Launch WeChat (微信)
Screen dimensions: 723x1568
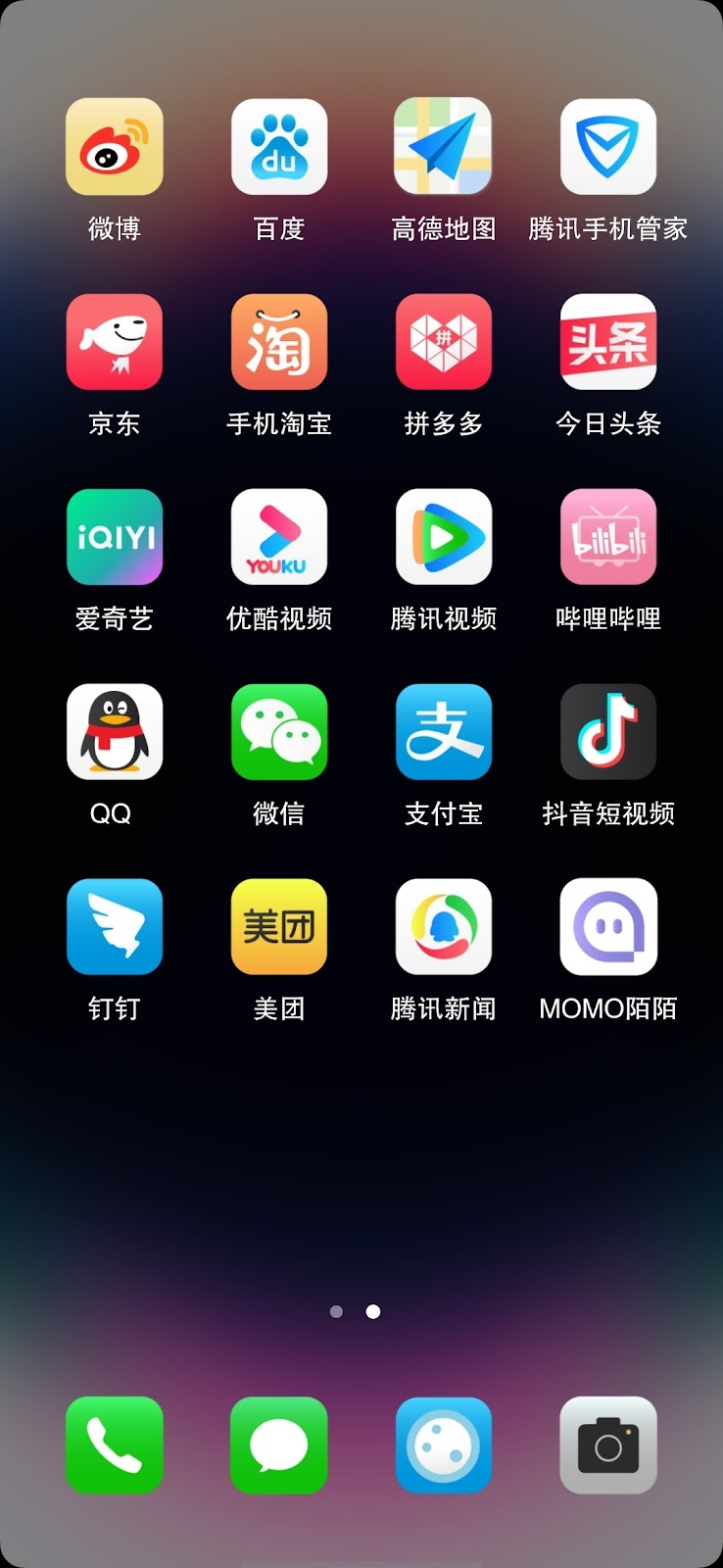(279, 732)
